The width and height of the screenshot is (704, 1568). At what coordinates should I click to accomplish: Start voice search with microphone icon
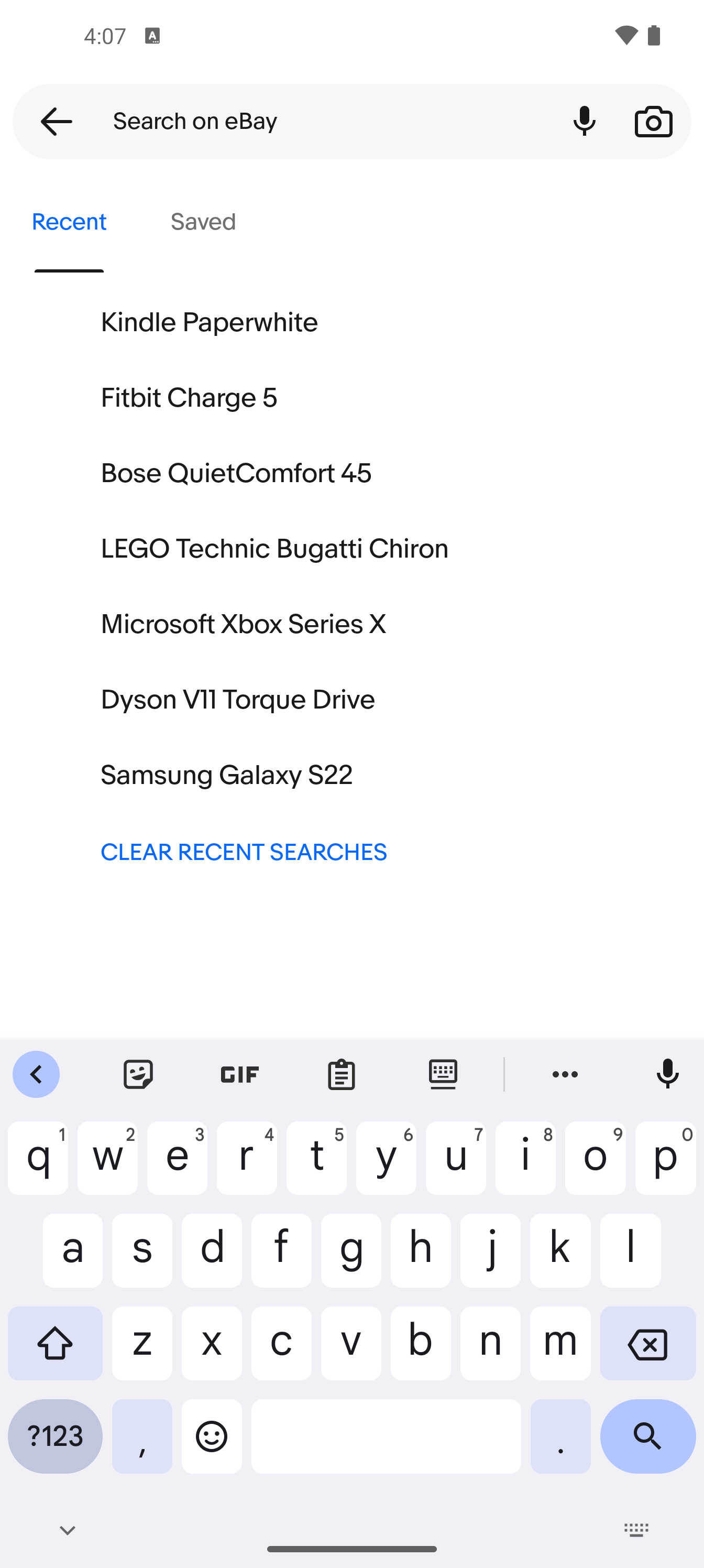coord(584,121)
